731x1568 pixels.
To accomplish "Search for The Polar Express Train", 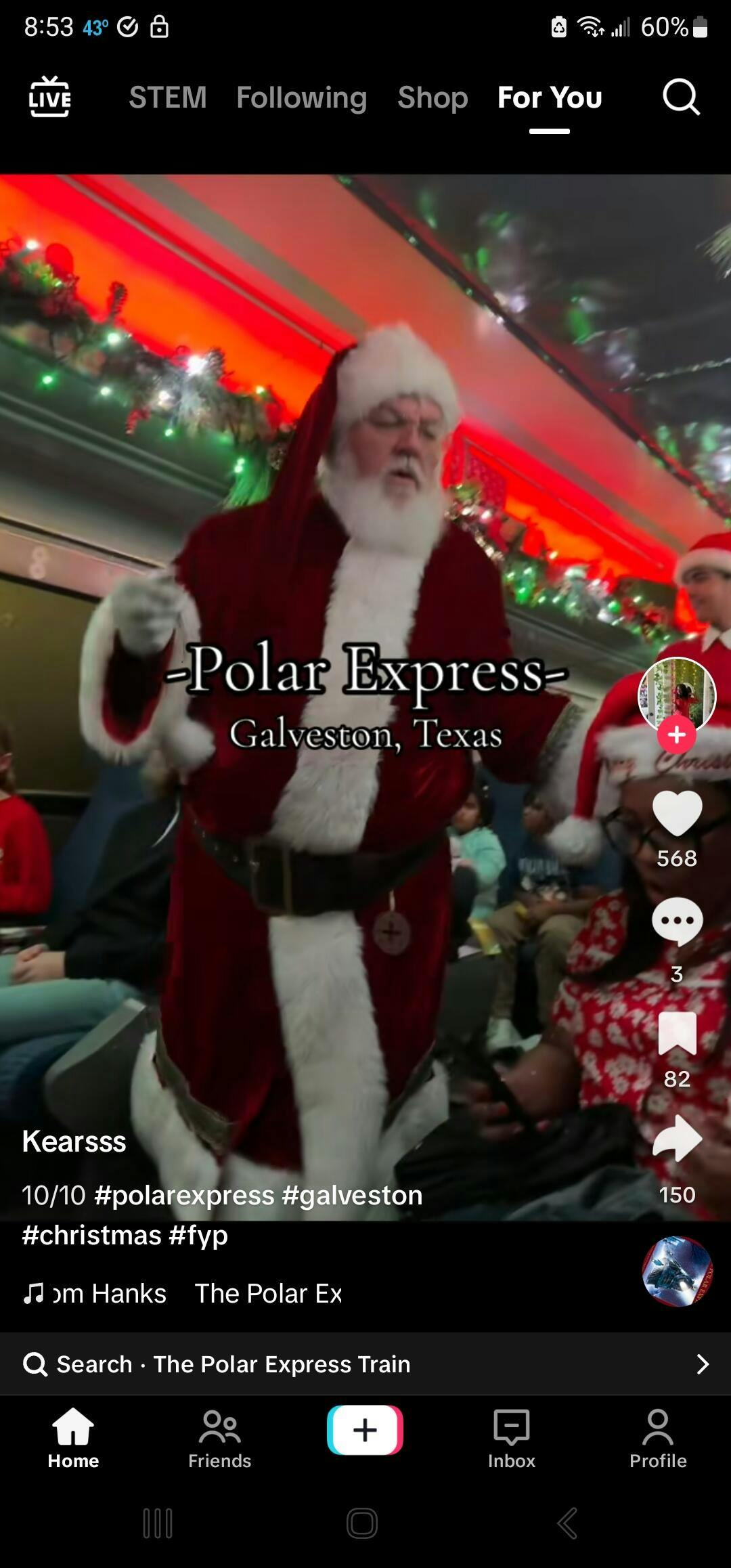I will (365, 1364).
